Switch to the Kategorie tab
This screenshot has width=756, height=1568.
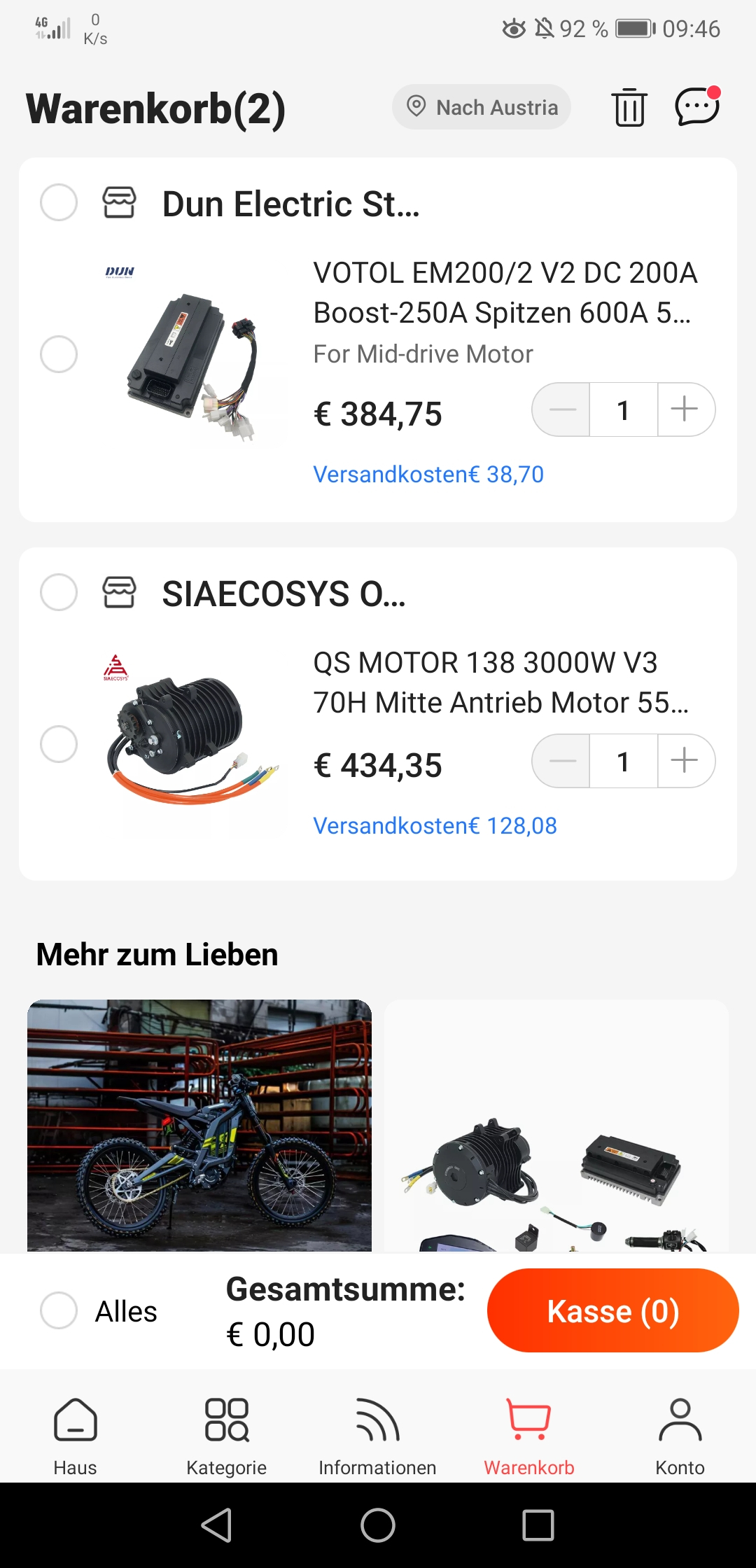pyautogui.click(x=226, y=1436)
